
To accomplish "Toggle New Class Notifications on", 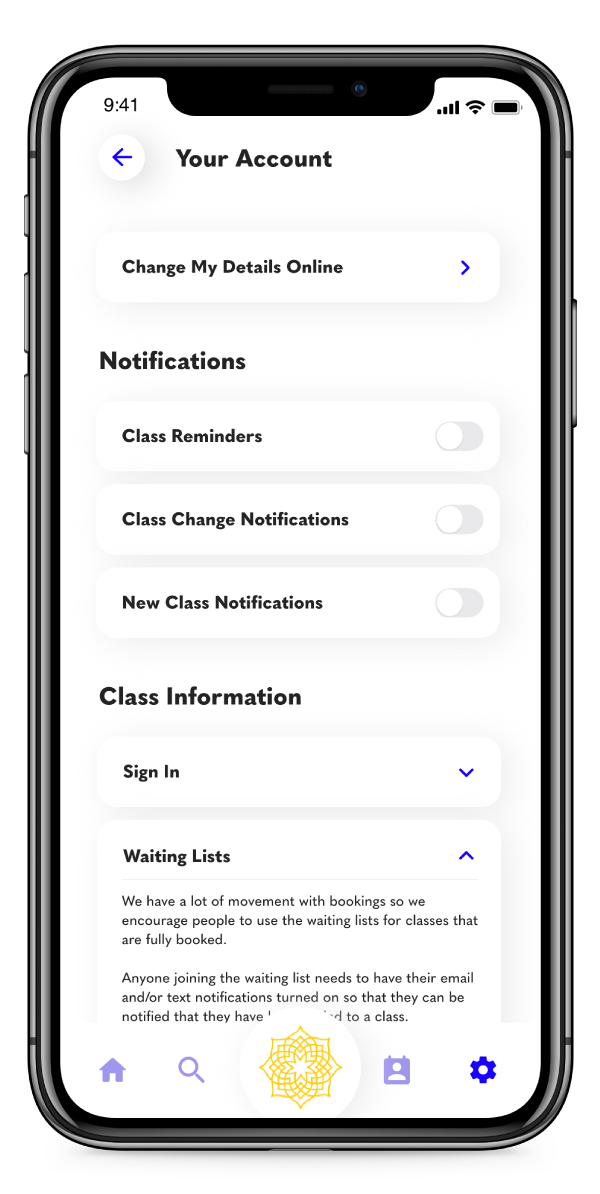I will coord(459,603).
